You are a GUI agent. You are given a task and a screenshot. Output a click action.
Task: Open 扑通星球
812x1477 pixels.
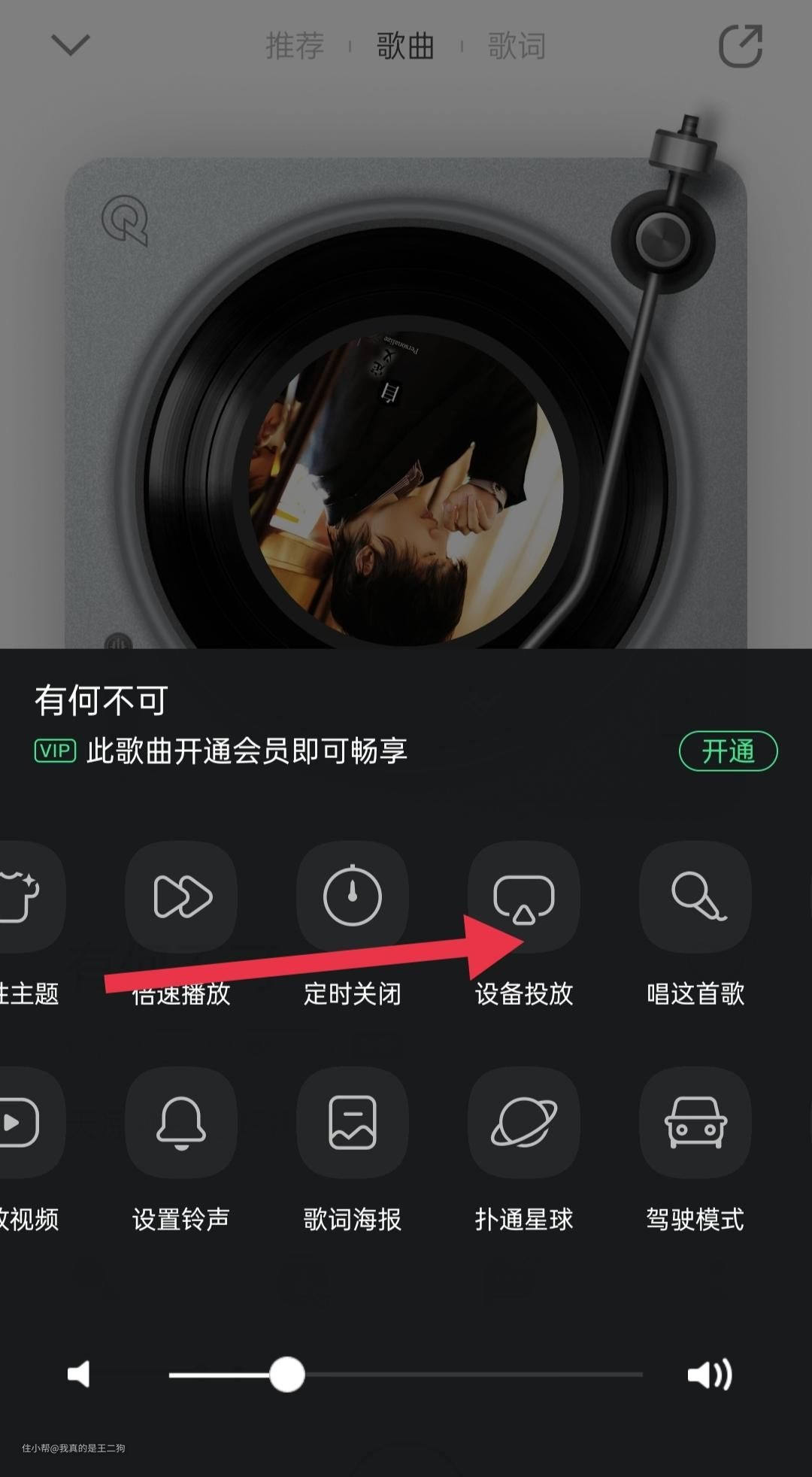524,1122
